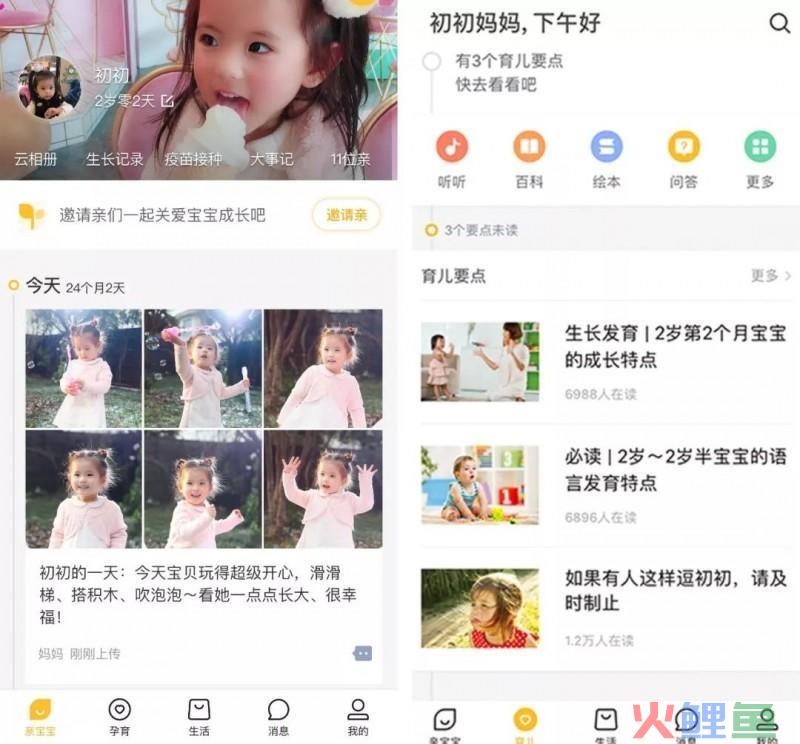The height and width of the screenshot is (744, 800).
Task: Open the comment icon on today's post
Action: click(362, 653)
